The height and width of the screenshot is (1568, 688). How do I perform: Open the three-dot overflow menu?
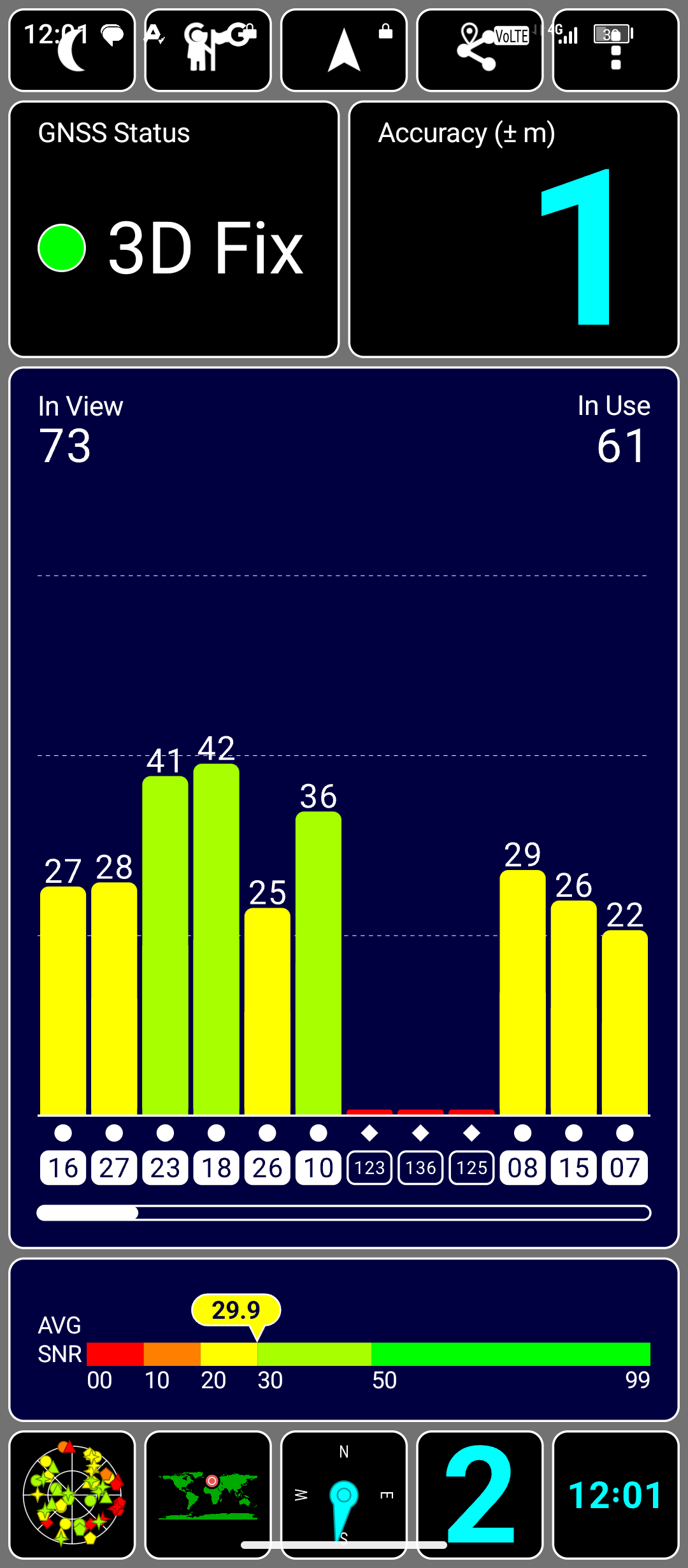[x=615, y=50]
